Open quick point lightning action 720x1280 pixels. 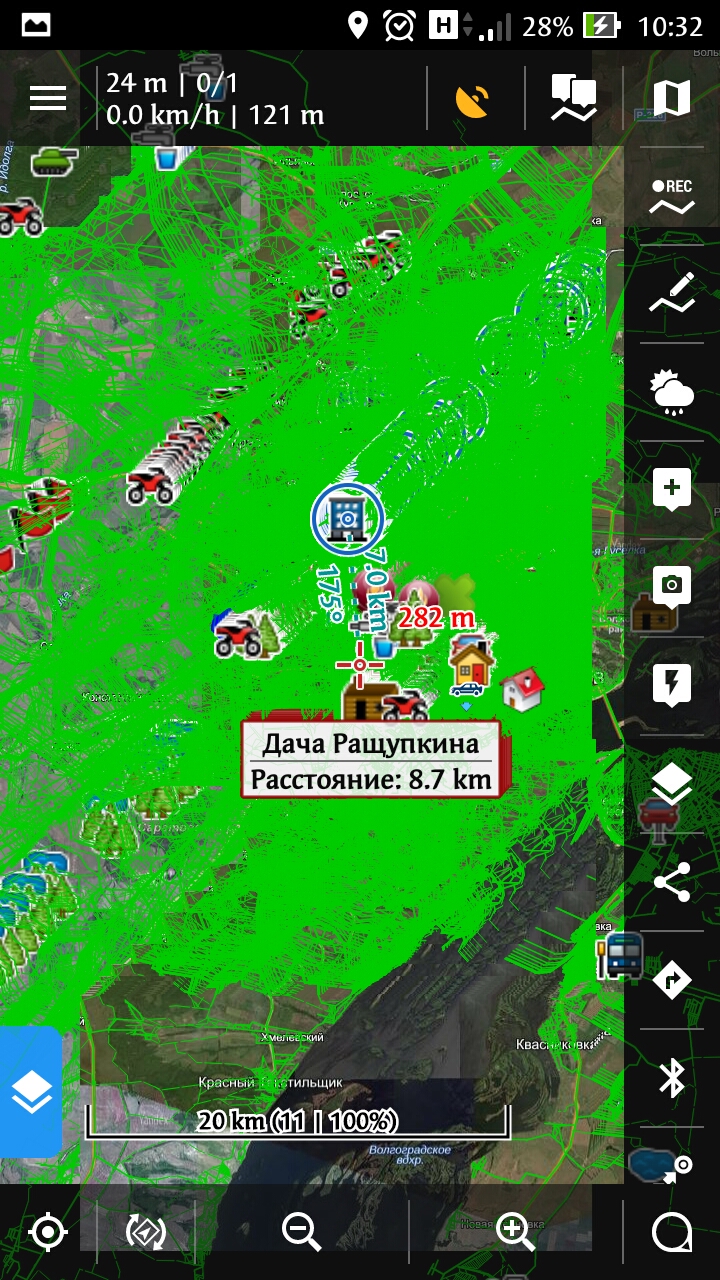point(672,685)
